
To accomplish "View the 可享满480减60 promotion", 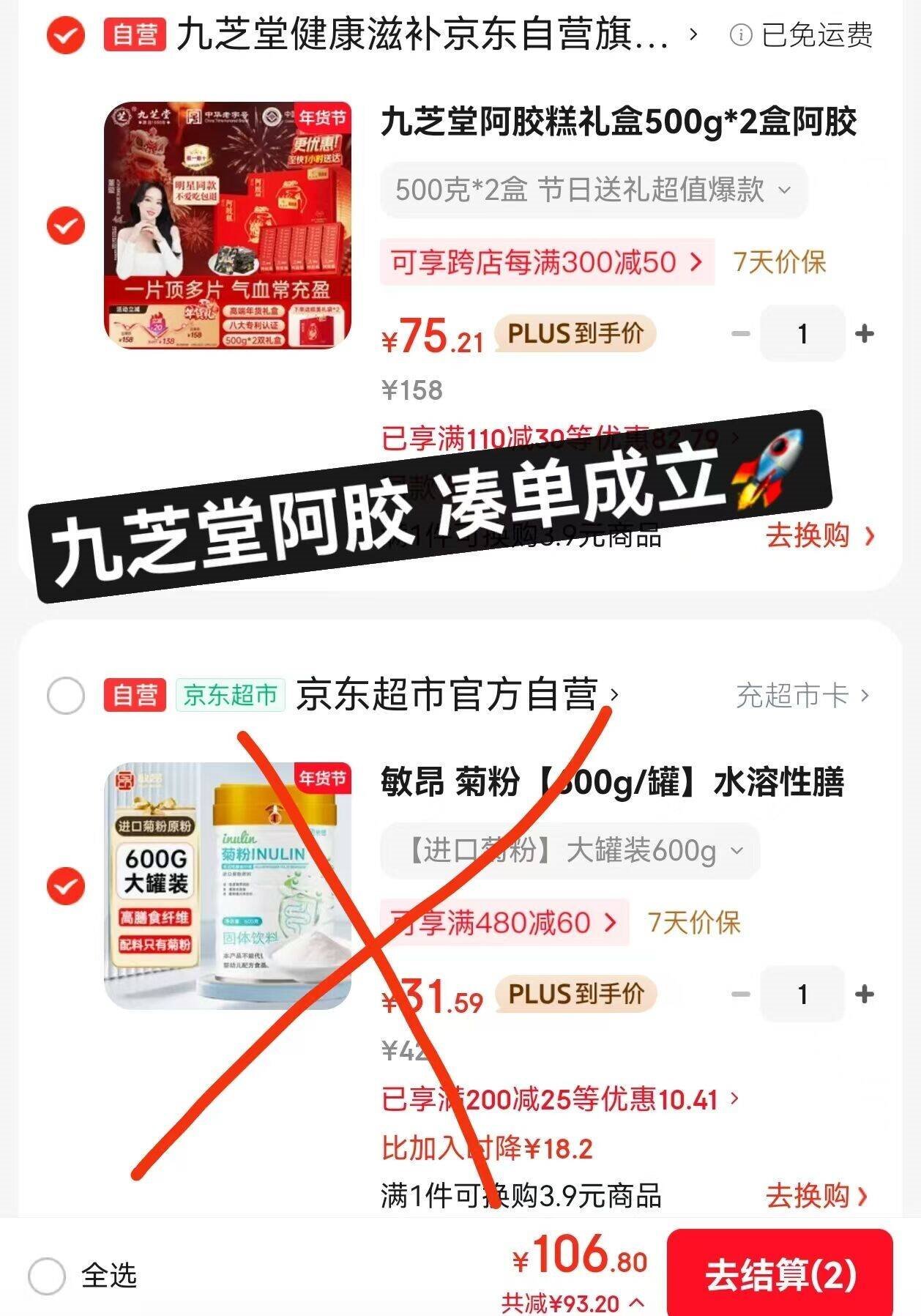I will [504, 922].
